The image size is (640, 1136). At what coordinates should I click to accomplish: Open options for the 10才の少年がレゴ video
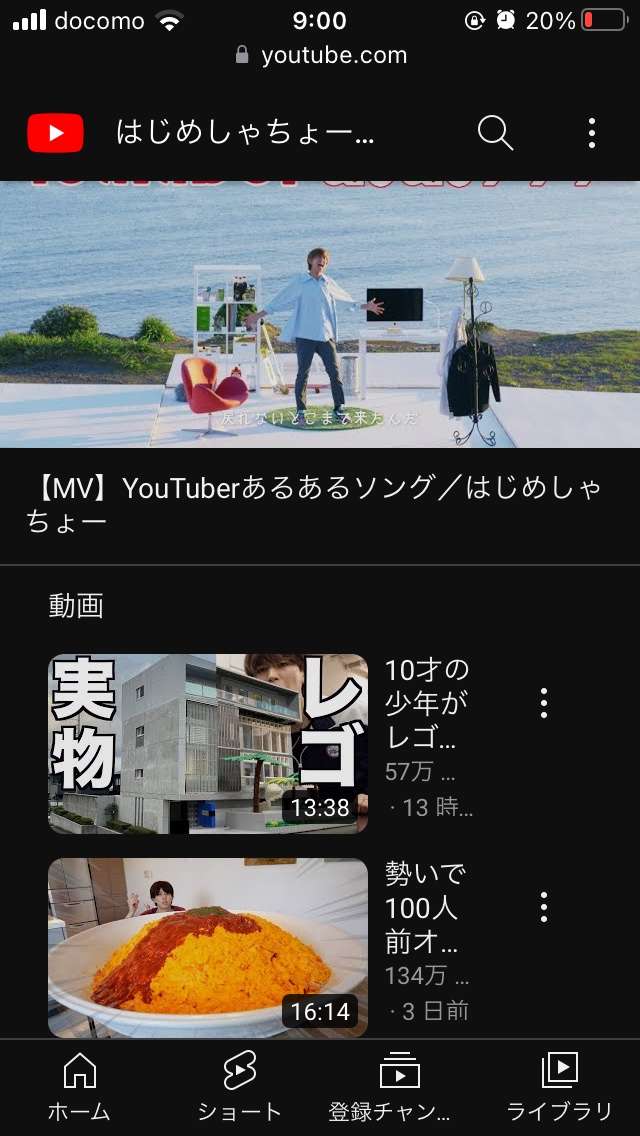(544, 703)
